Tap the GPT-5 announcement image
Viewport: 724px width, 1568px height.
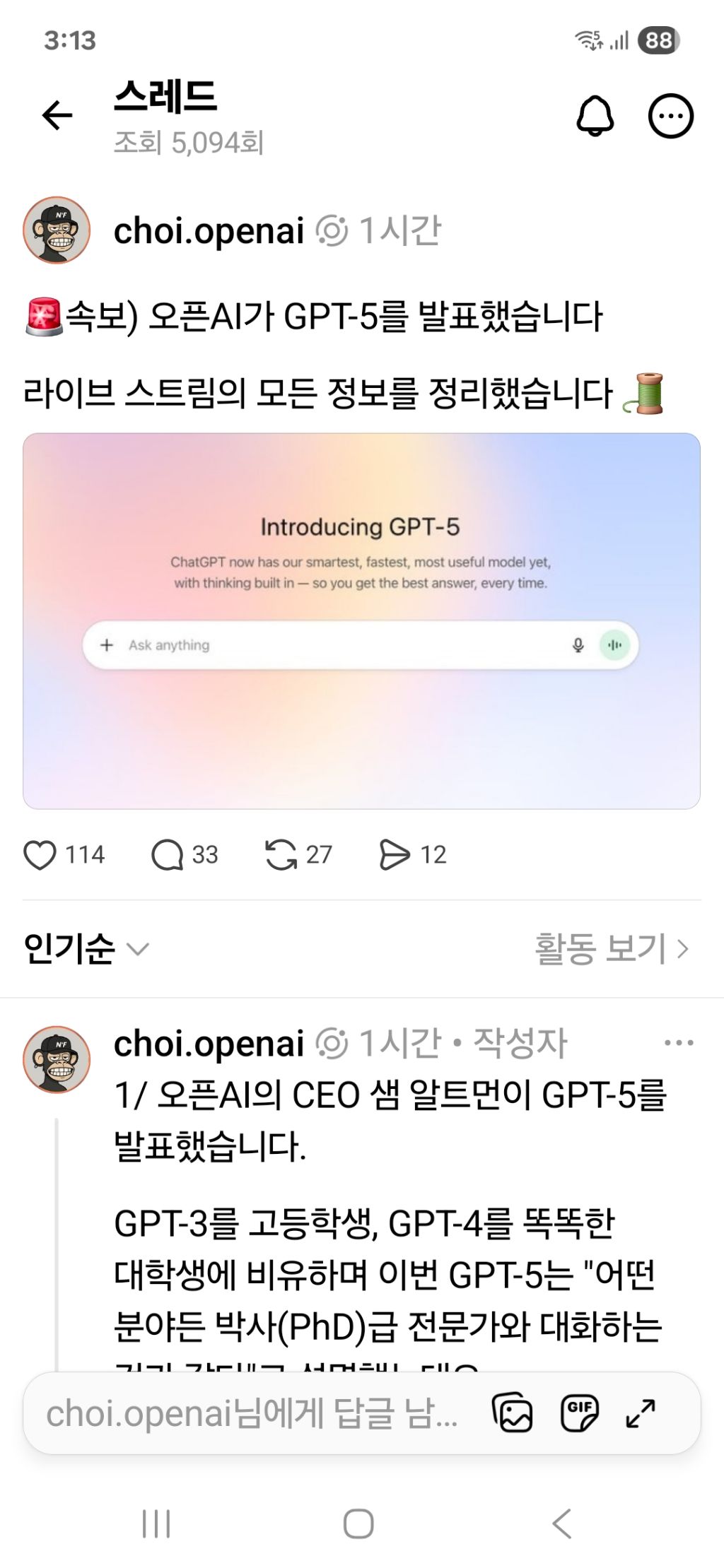(362, 622)
